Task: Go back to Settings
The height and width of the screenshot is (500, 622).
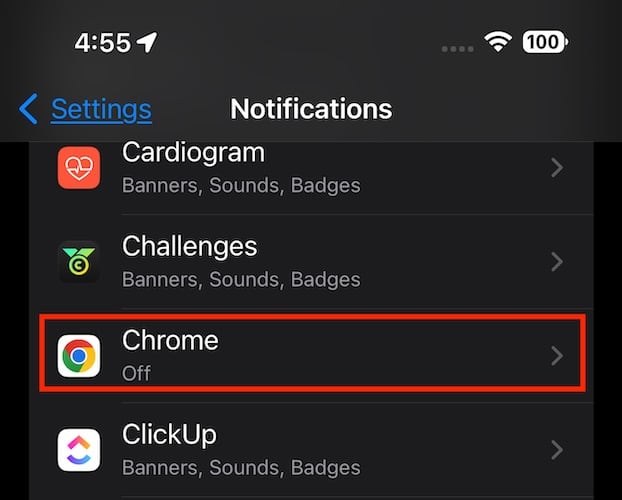Action: click(87, 108)
